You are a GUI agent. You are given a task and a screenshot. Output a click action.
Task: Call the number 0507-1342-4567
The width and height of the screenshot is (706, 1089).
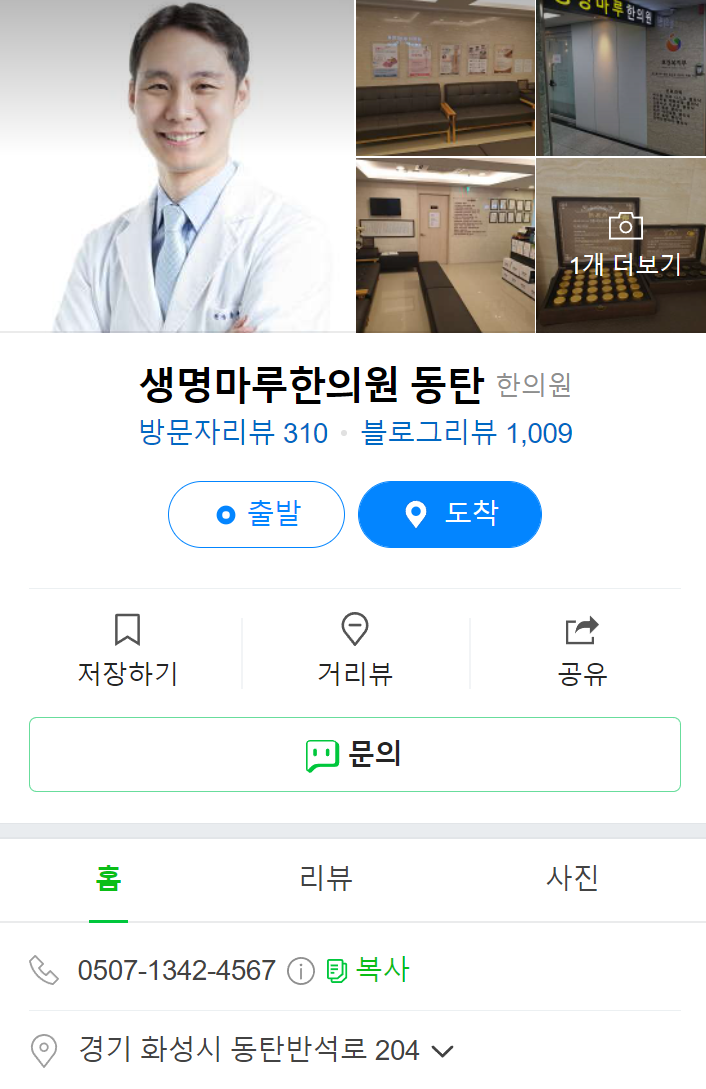(176, 970)
